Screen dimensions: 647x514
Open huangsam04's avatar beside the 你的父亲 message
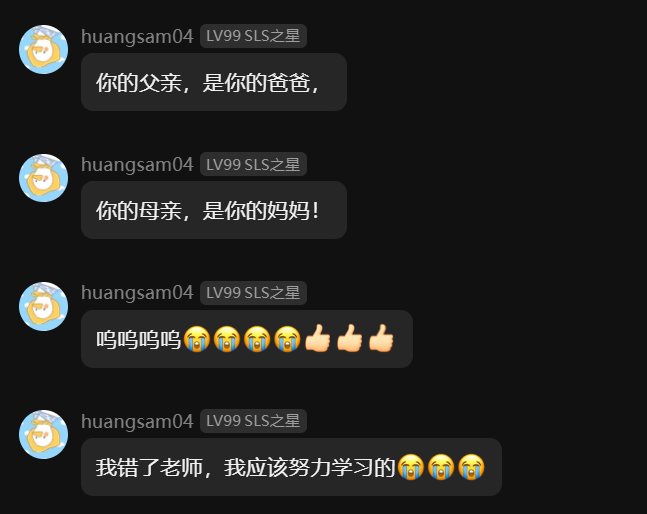[x=44, y=50]
